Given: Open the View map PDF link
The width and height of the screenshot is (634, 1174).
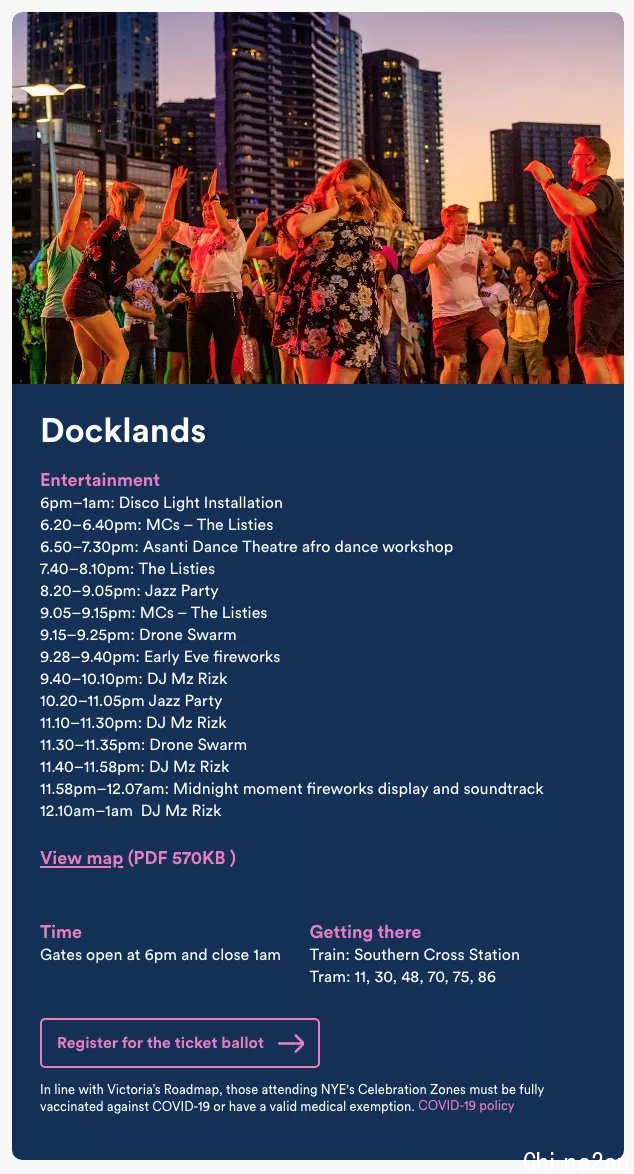Looking at the screenshot, I should click(x=82, y=858).
